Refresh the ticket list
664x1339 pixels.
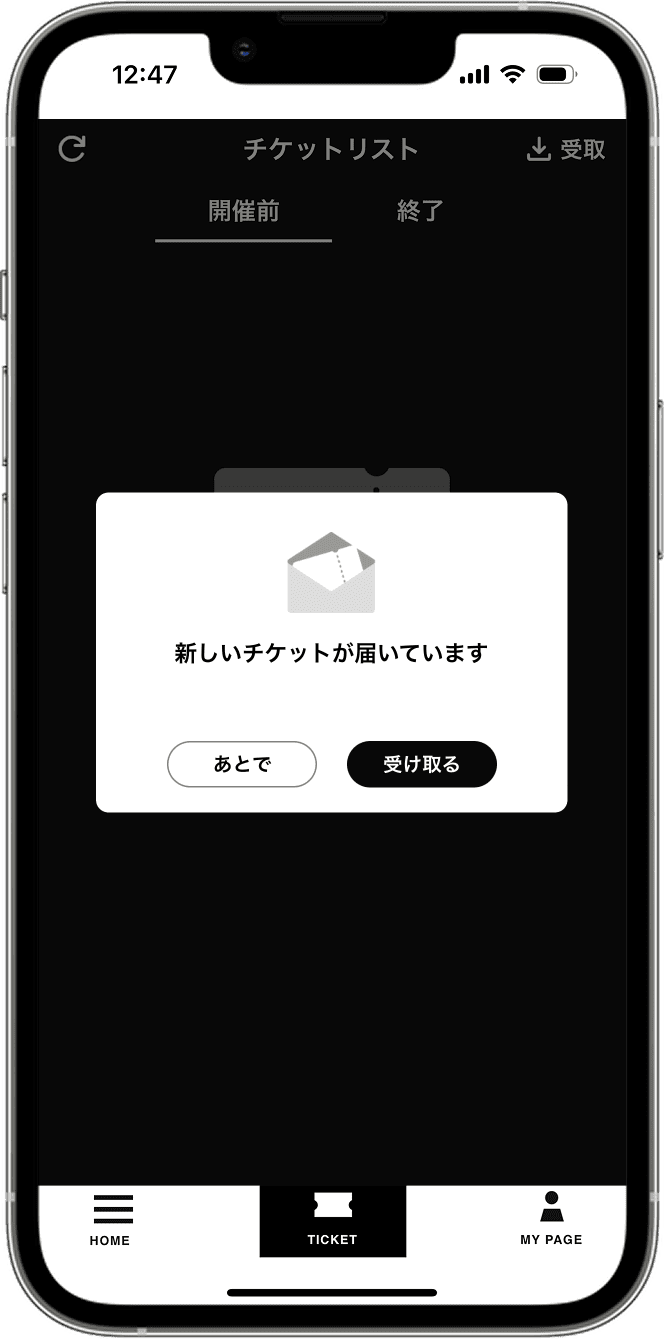point(72,149)
